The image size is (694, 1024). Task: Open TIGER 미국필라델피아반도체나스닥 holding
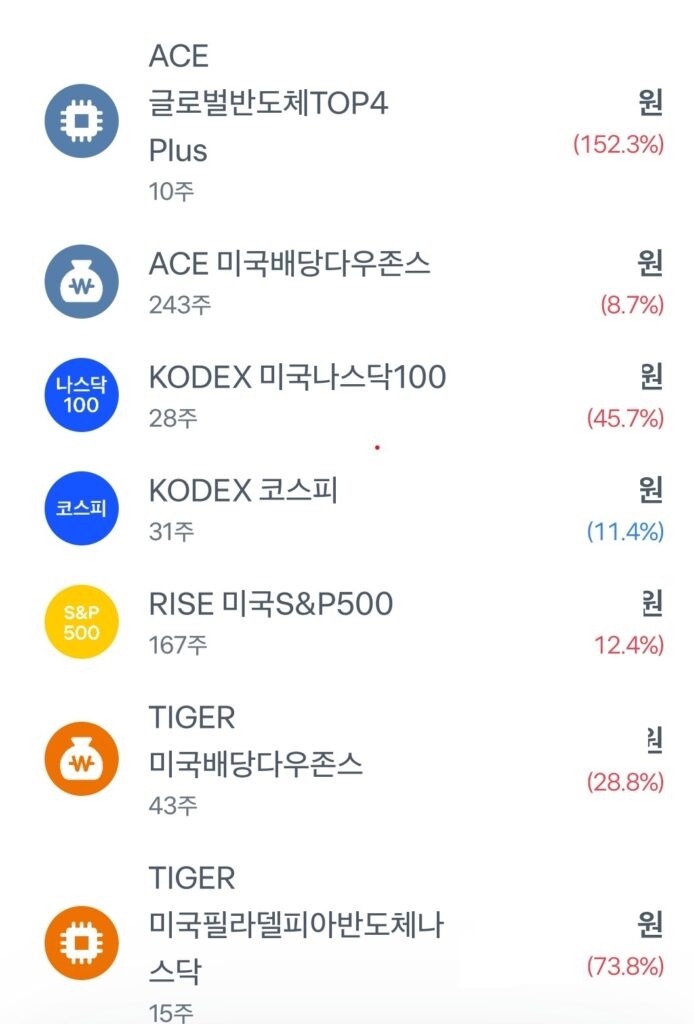295,926
